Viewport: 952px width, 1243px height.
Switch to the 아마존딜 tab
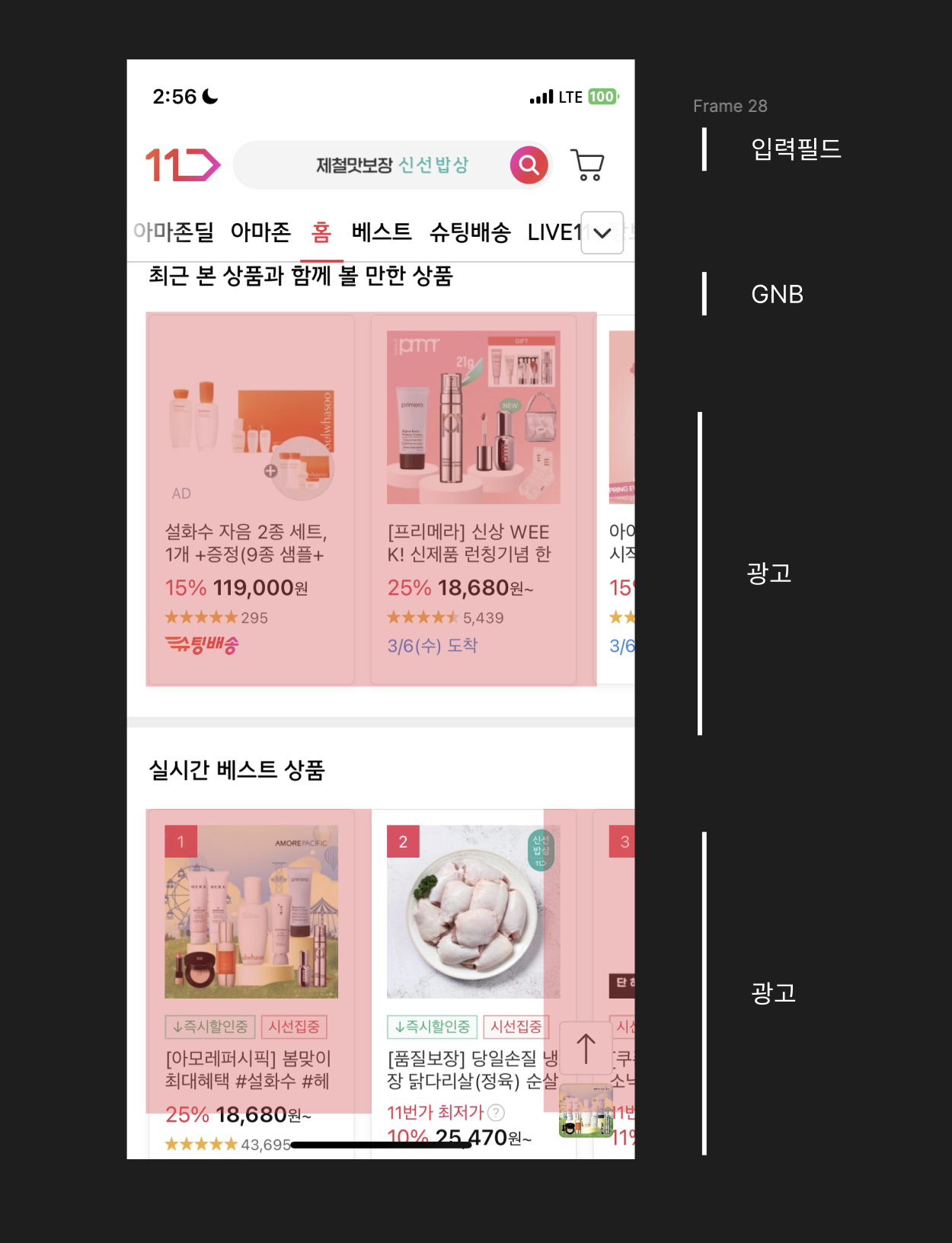click(x=174, y=232)
